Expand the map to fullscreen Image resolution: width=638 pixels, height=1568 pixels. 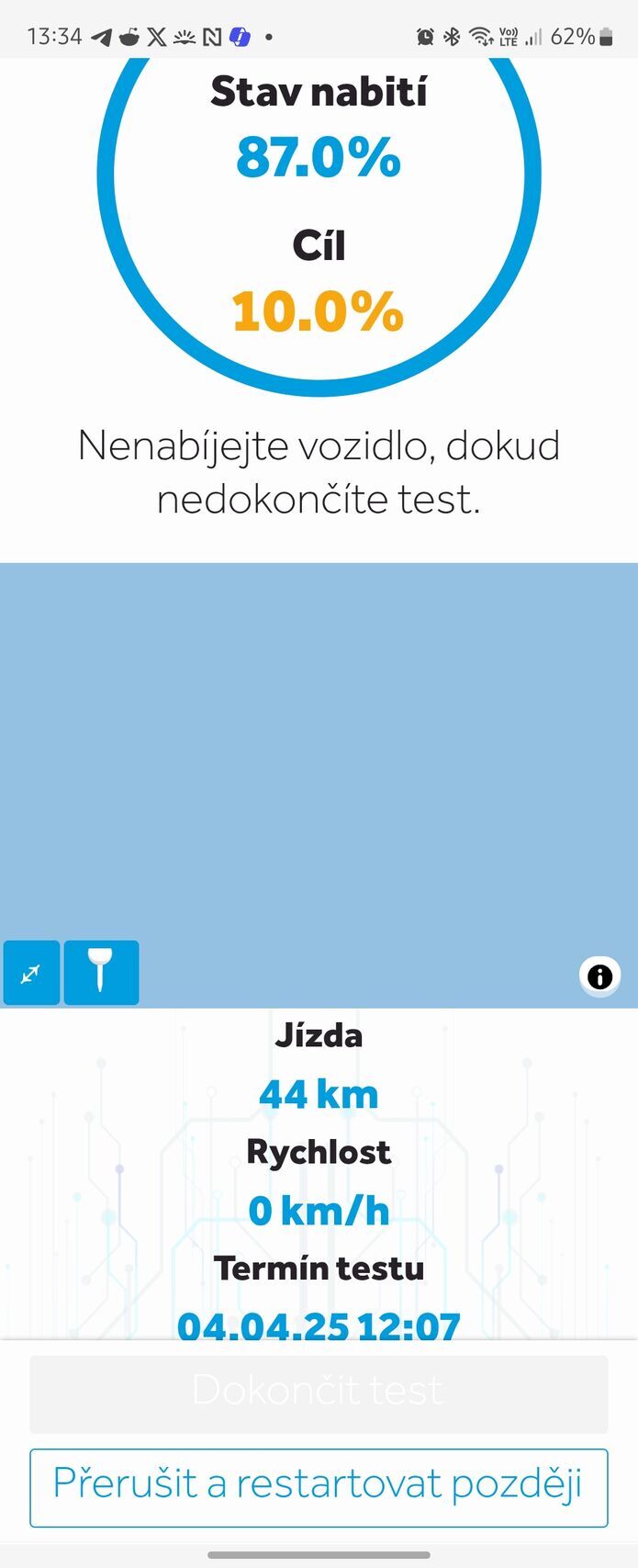(31, 973)
